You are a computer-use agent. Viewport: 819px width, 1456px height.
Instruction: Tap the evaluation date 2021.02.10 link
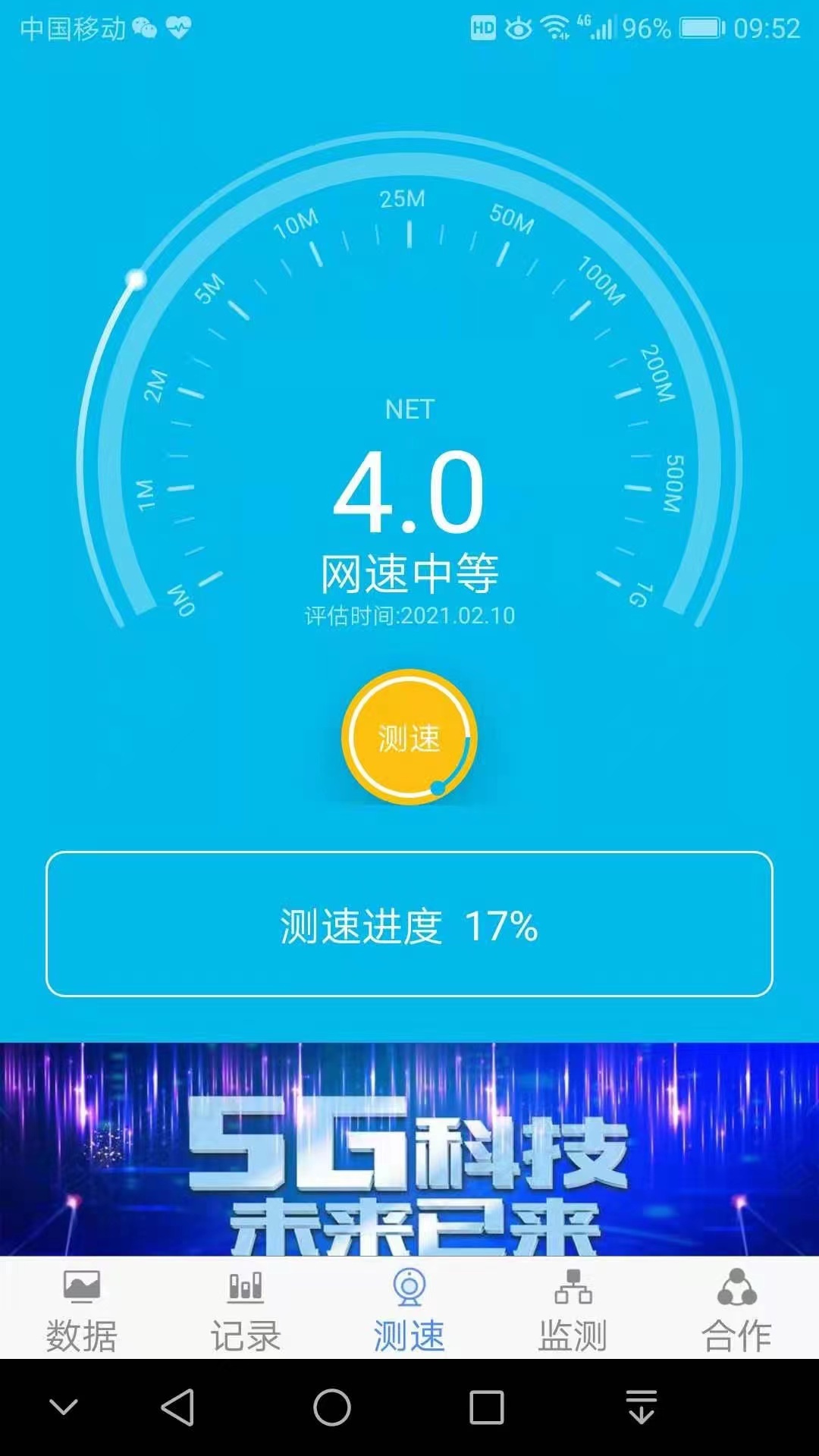(409, 617)
